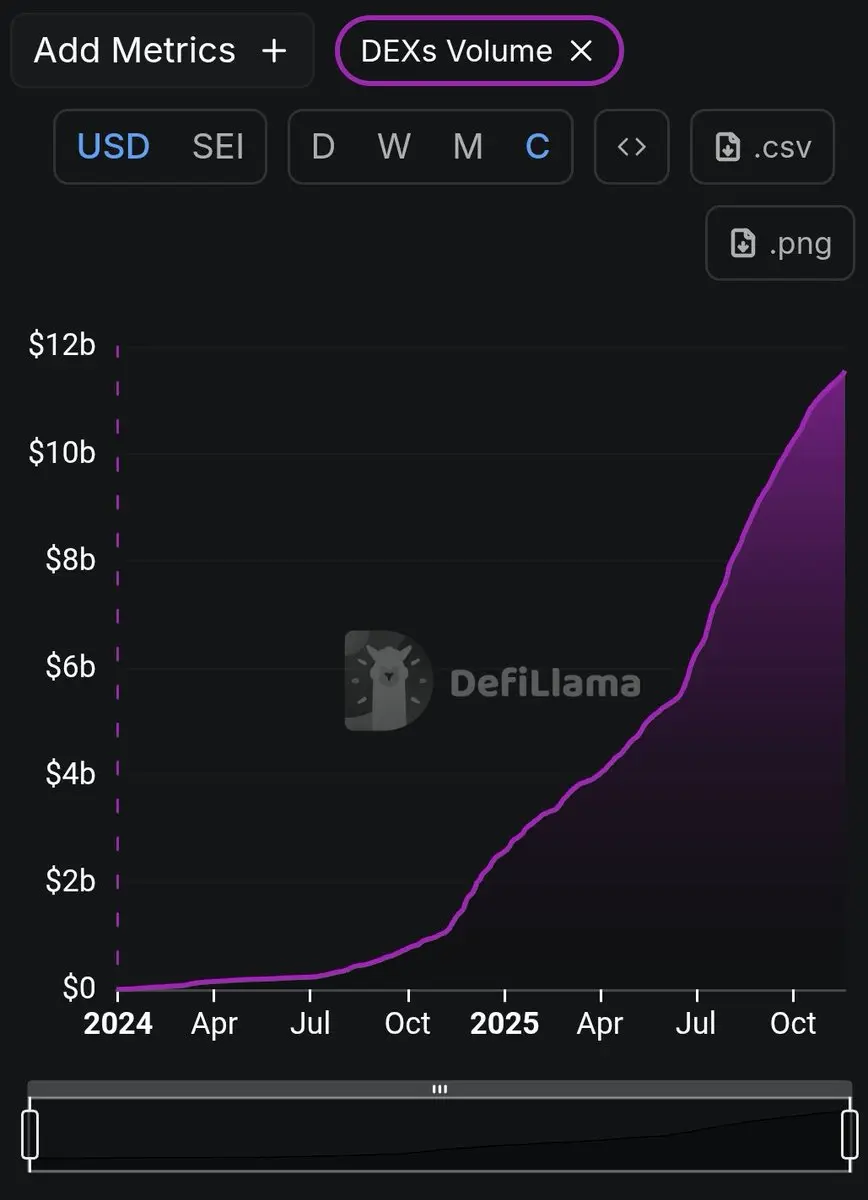Open the Add Metrics menu
The width and height of the screenshot is (868, 1200).
[x=161, y=51]
